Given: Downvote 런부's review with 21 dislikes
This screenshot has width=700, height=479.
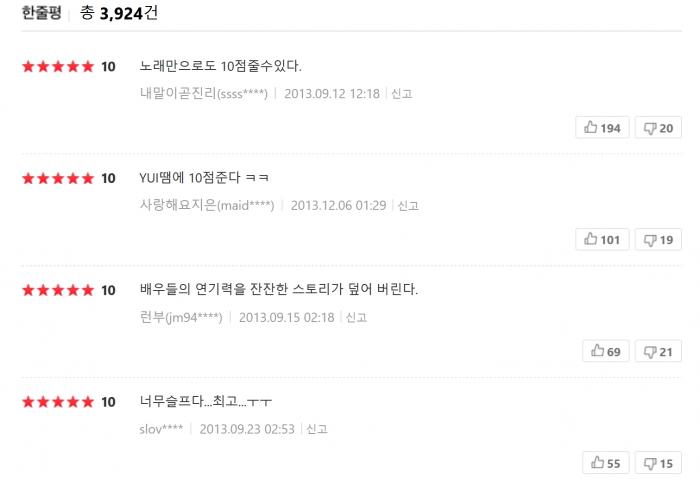Looking at the screenshot, I should point(658,351).
